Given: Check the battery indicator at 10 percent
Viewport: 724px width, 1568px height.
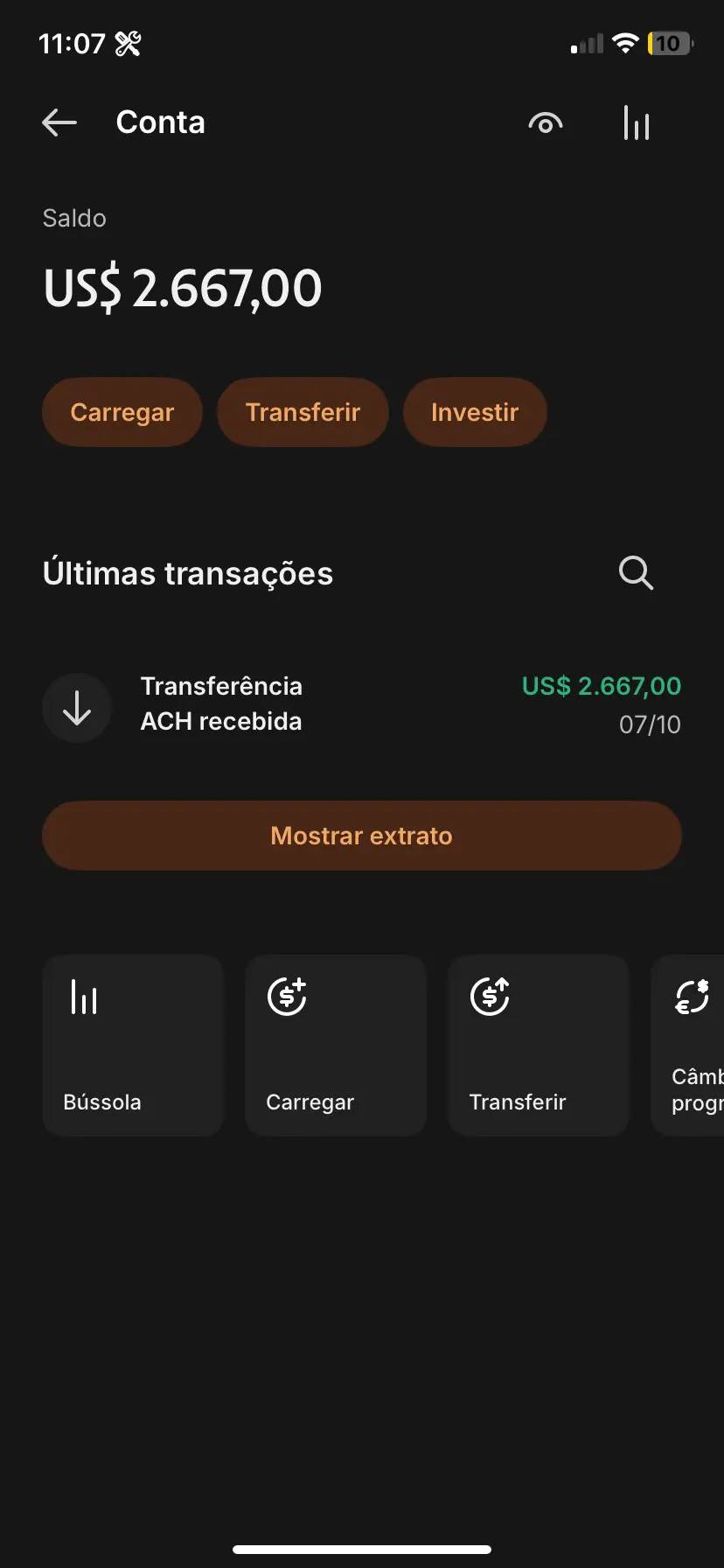Looking at the screenshot, I should pyautogui.click(x=667, y=42).
